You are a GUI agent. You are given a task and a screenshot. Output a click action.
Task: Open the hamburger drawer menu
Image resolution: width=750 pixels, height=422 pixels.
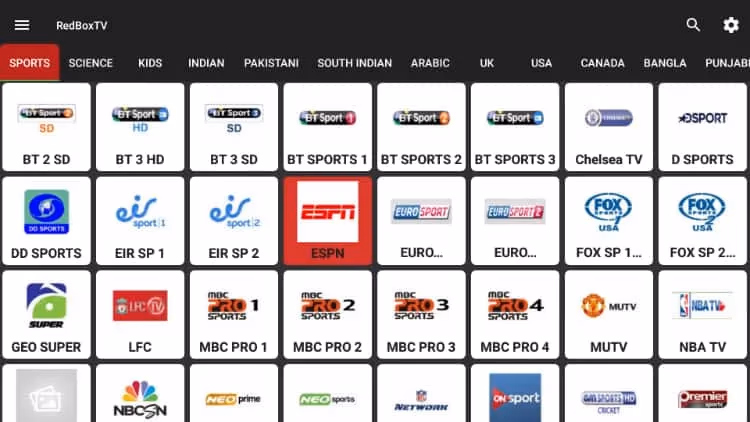(22, 25)
